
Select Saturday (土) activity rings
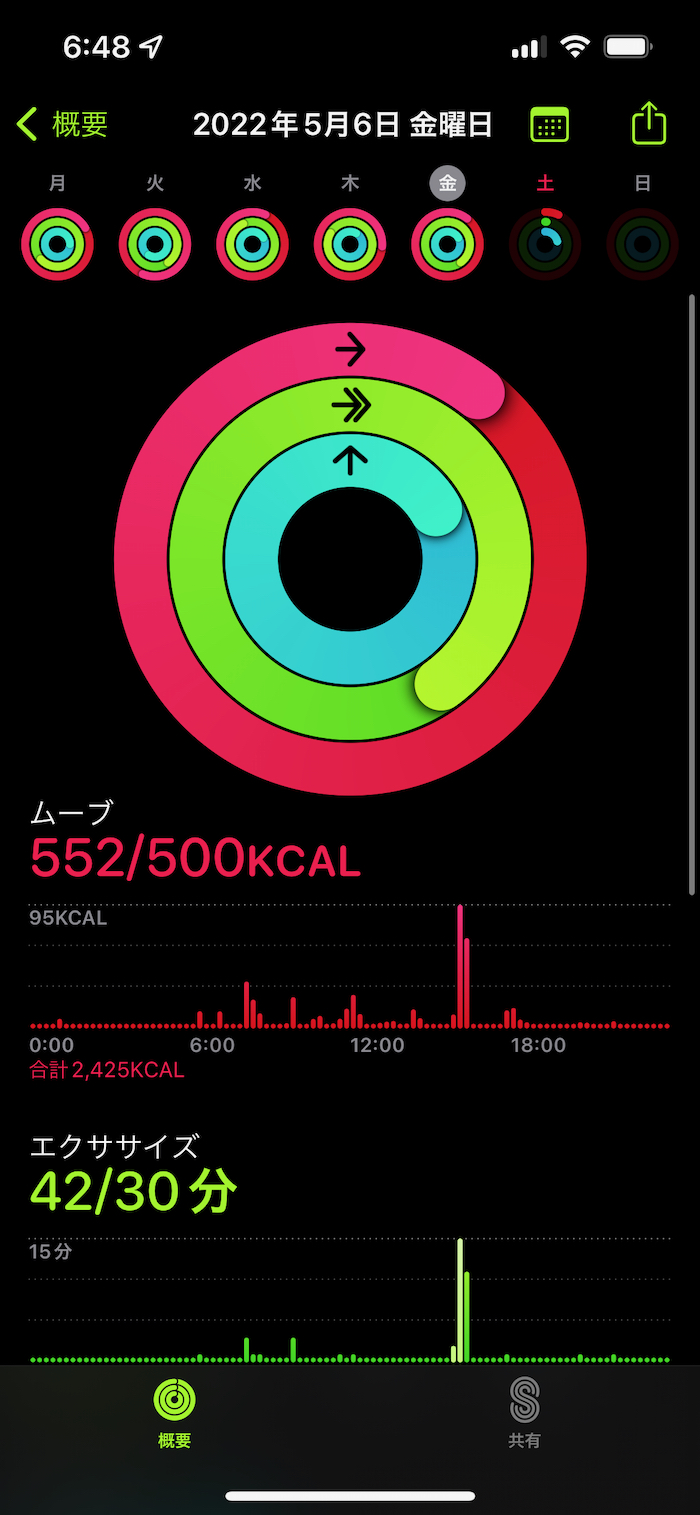tap(545, 244)
